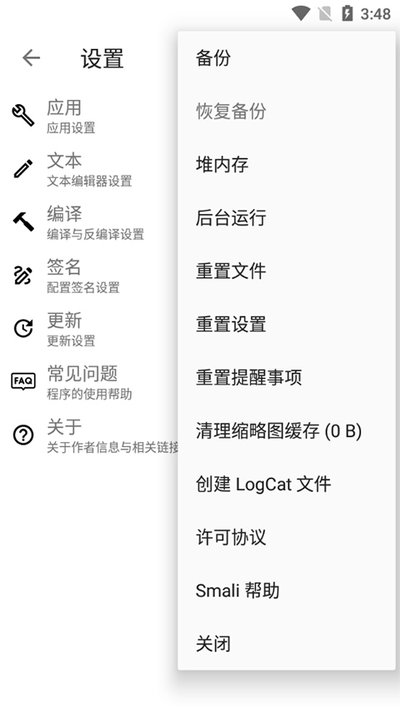
Task: Open 编译 settings row
Action: [89, 222]
